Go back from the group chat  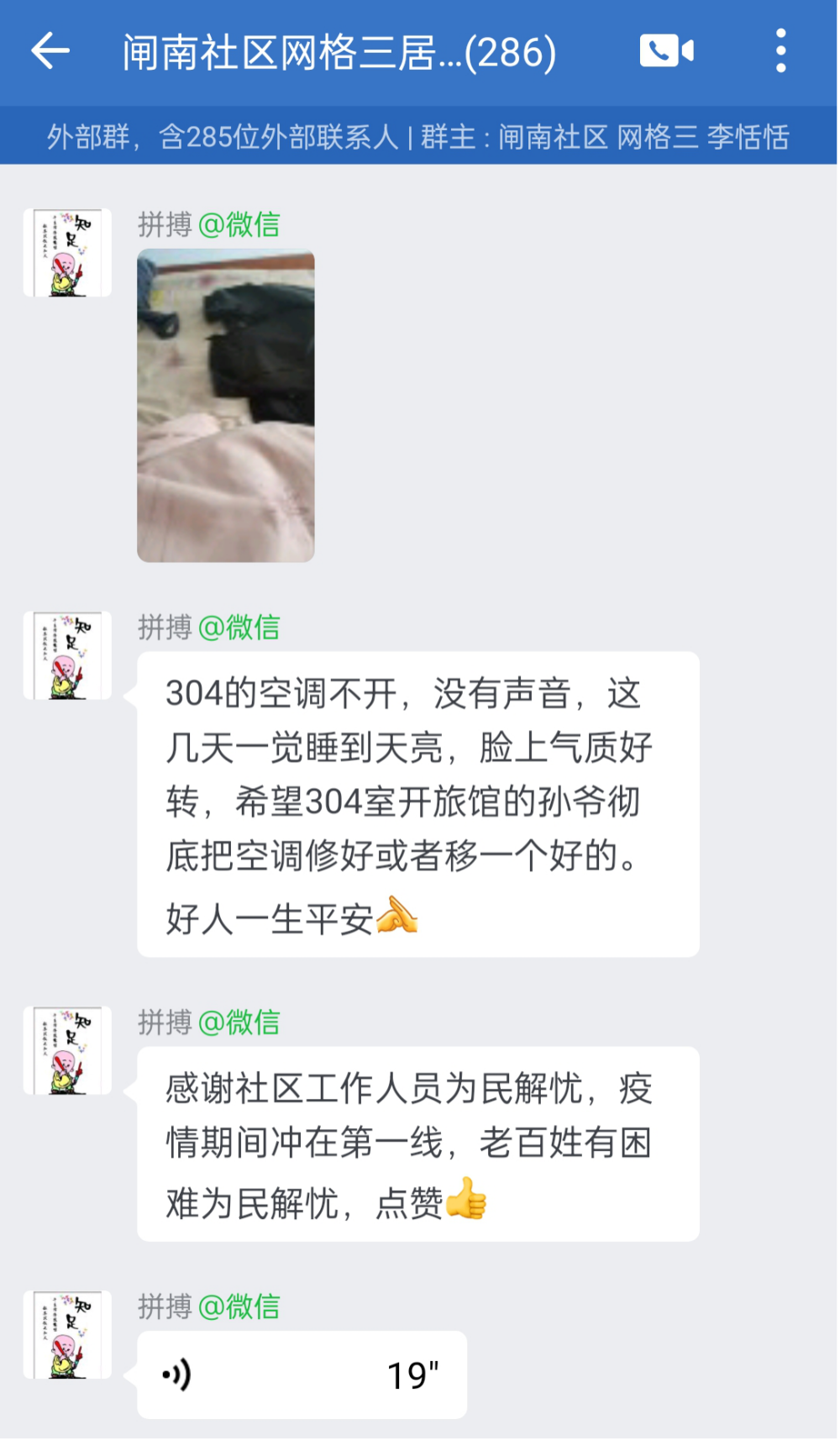(50, 52)
